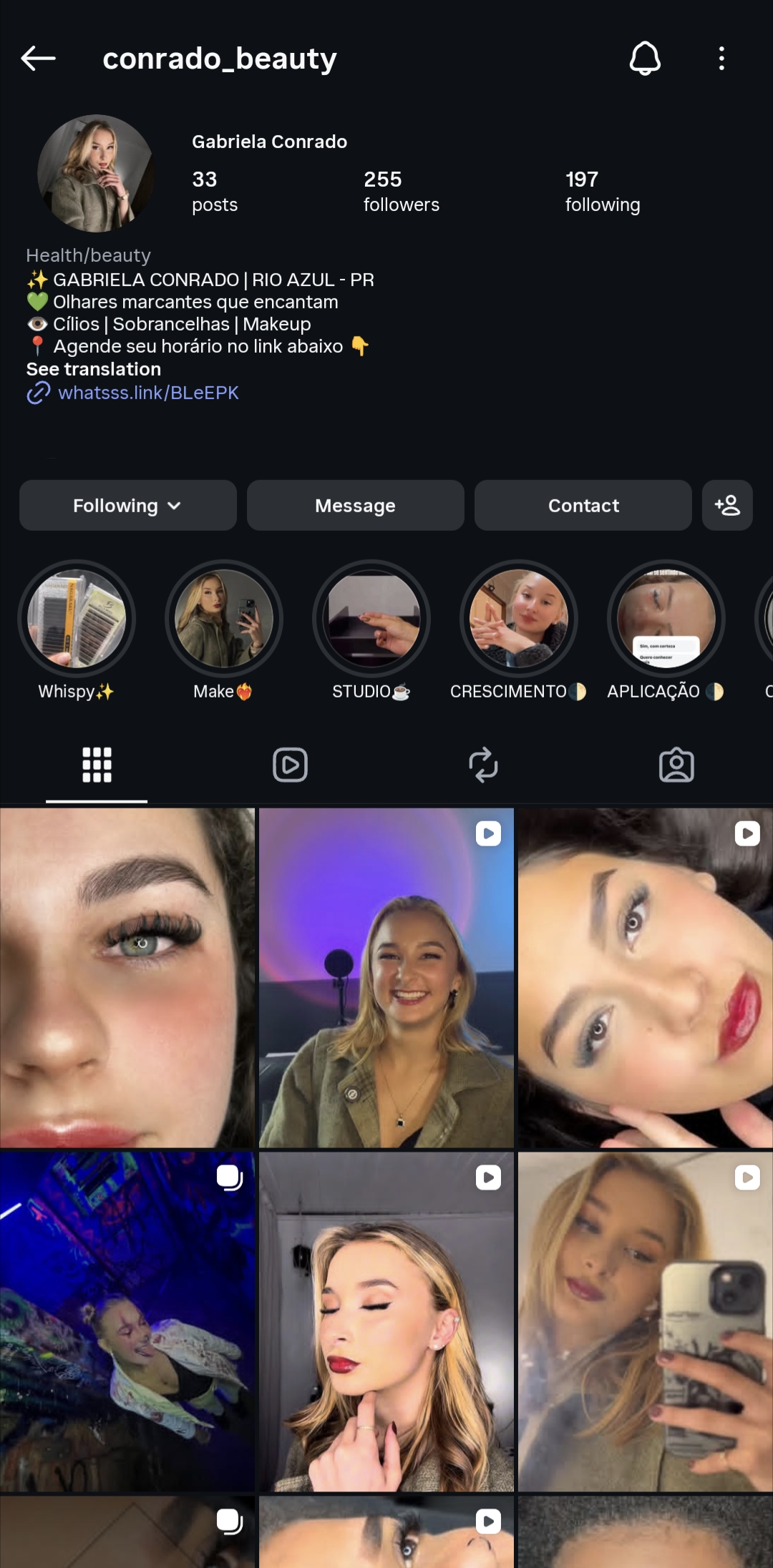Tap the Contact button
The height and width of the screenshot is (1568, 773).
(x=583, y=506)
